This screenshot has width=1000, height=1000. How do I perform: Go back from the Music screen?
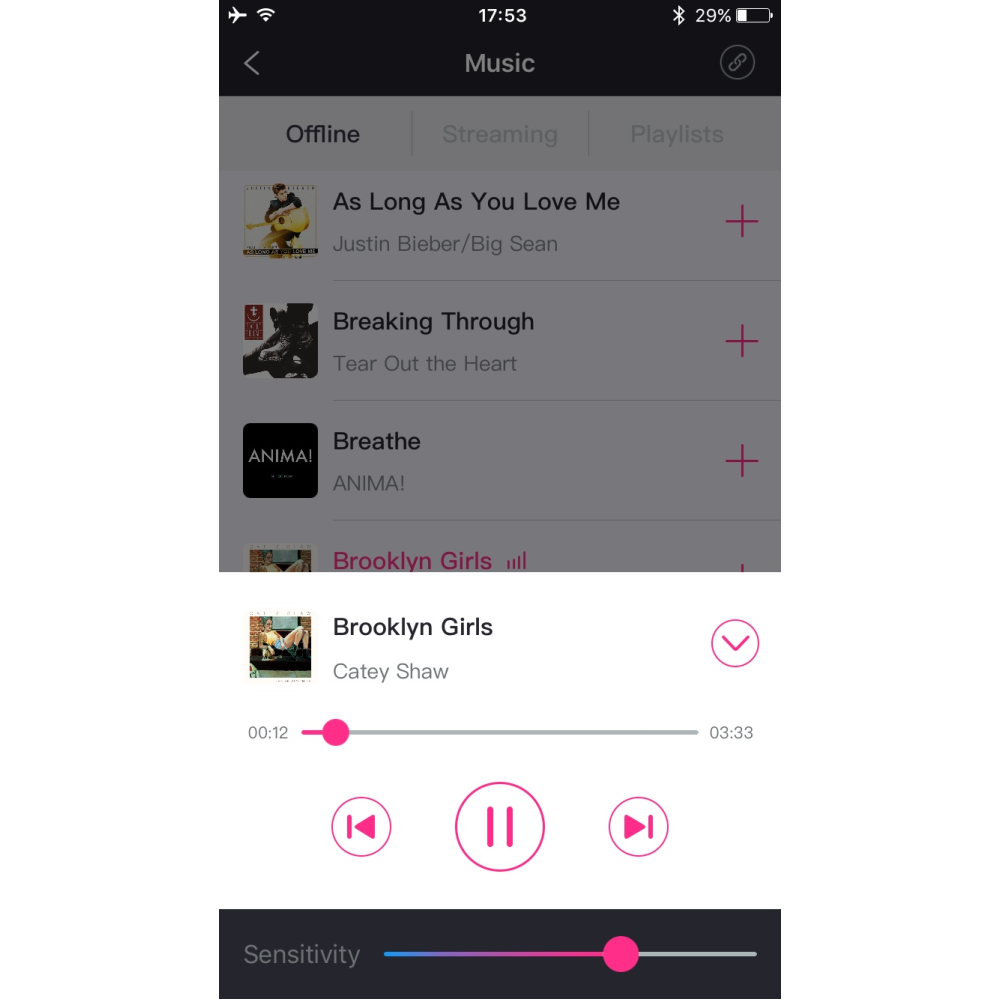click(252, 63)
